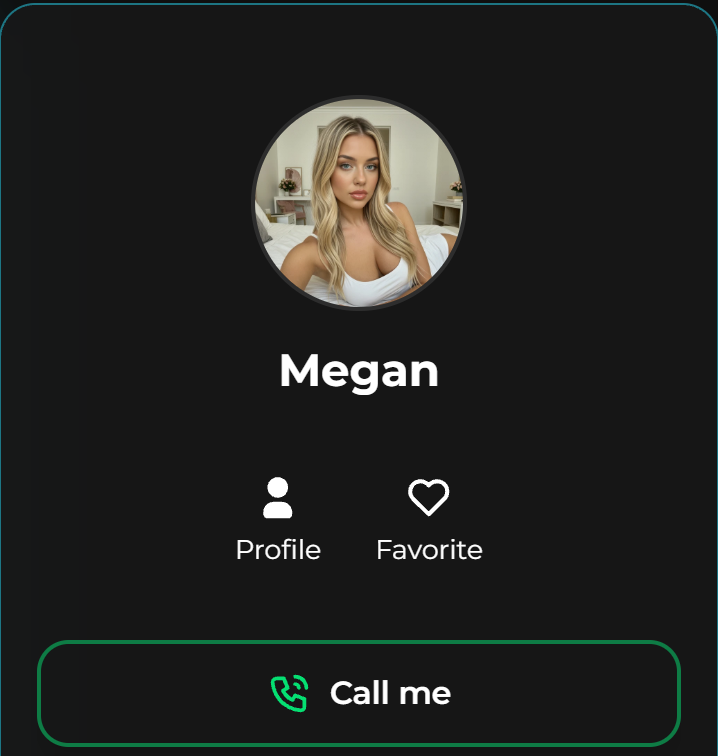The image size is (718, 756).
Task: Tap the Call me button
Action: coord(359,693)
